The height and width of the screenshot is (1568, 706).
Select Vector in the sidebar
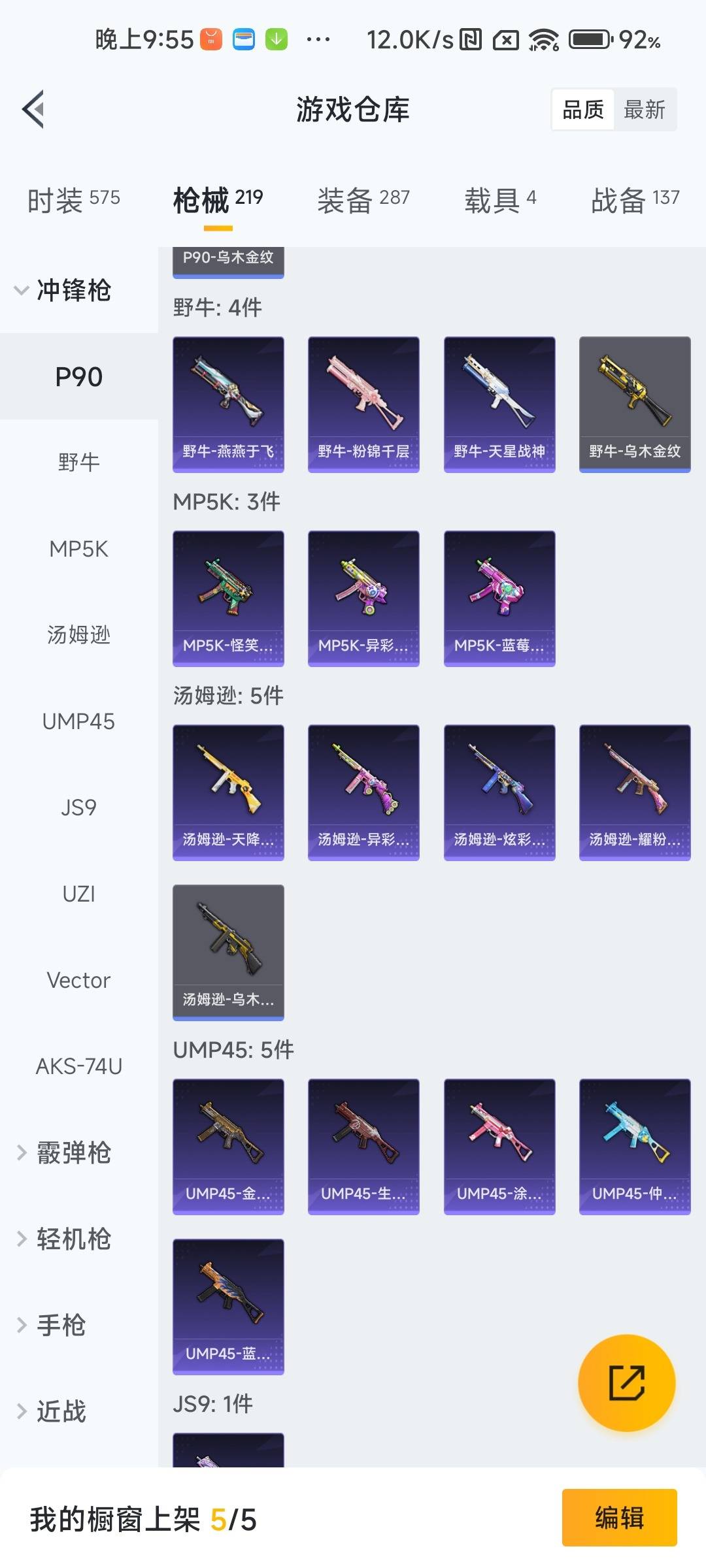pyautogui.click(x=78, y=979)
